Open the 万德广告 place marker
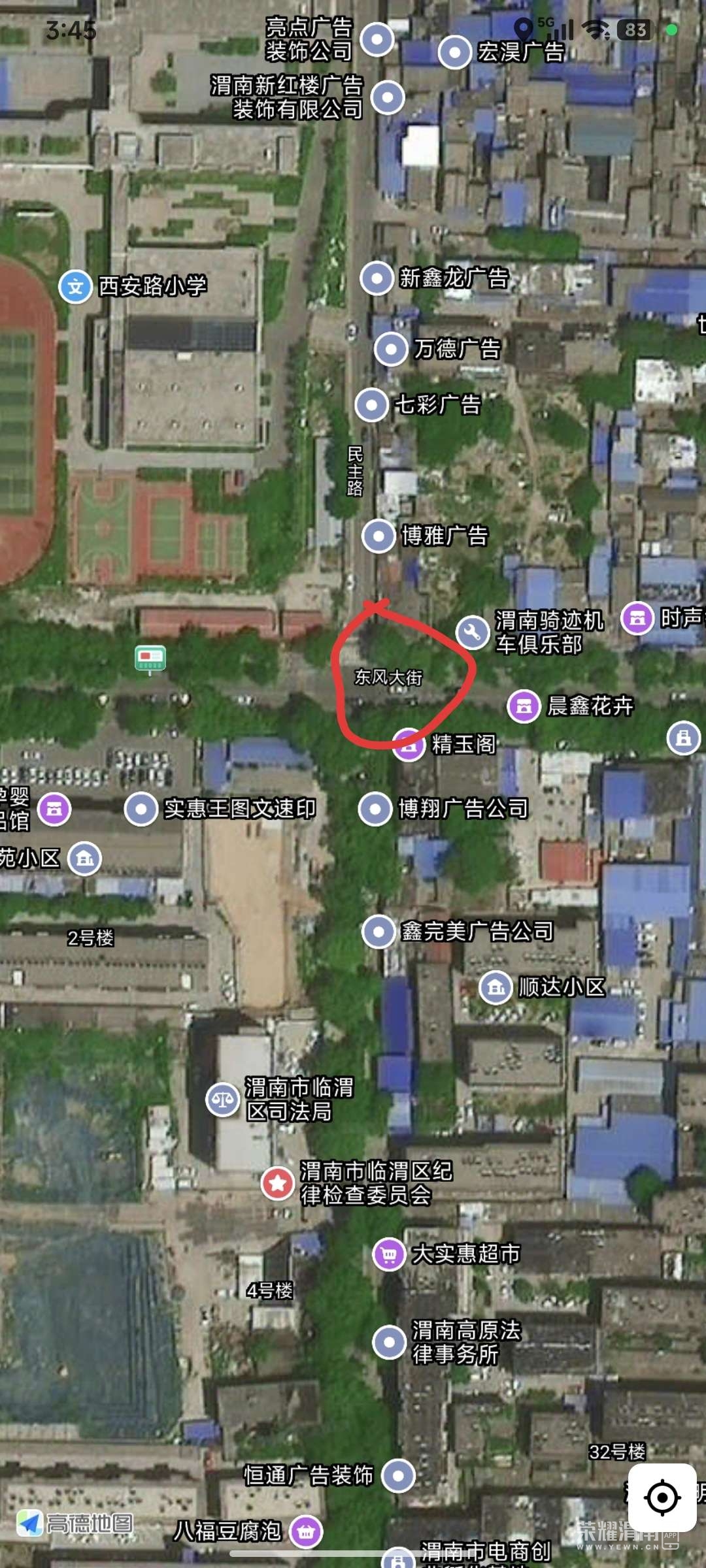Image resolution: width=706 pixels, height=1568 pixels. (x=391, y=349)
